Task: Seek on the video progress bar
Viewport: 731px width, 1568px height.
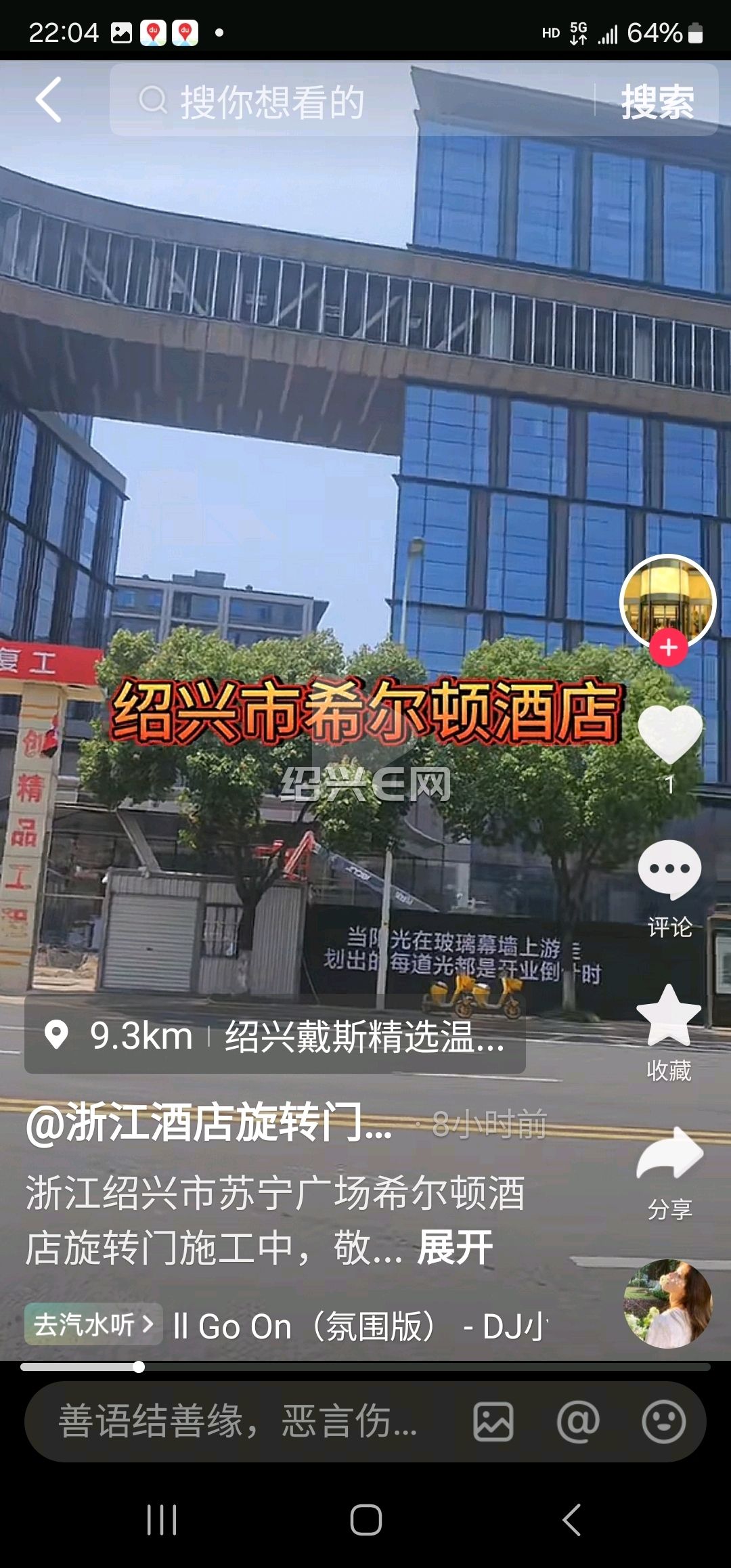Action: coord(365,1367)
